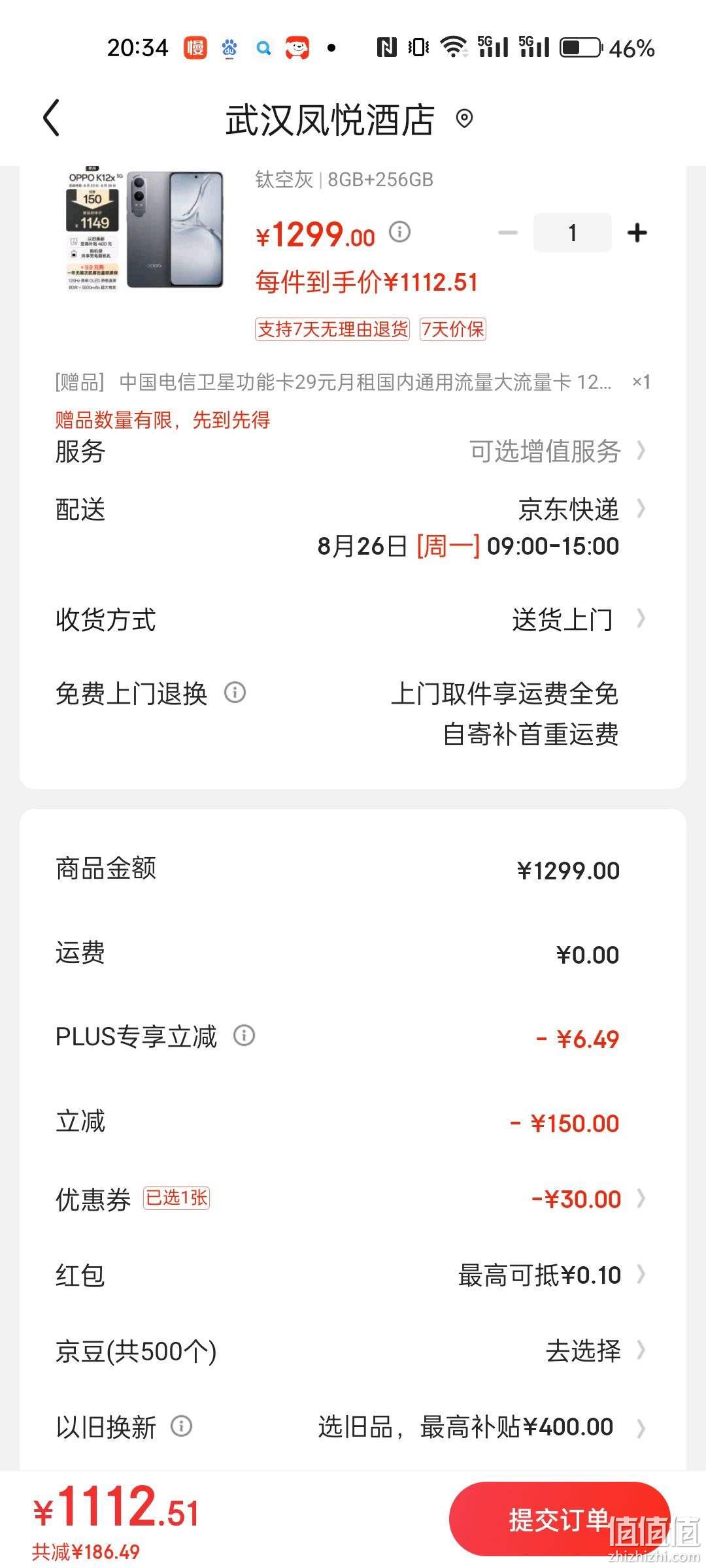Open the 红包 red packet row

click(353, 1275)
